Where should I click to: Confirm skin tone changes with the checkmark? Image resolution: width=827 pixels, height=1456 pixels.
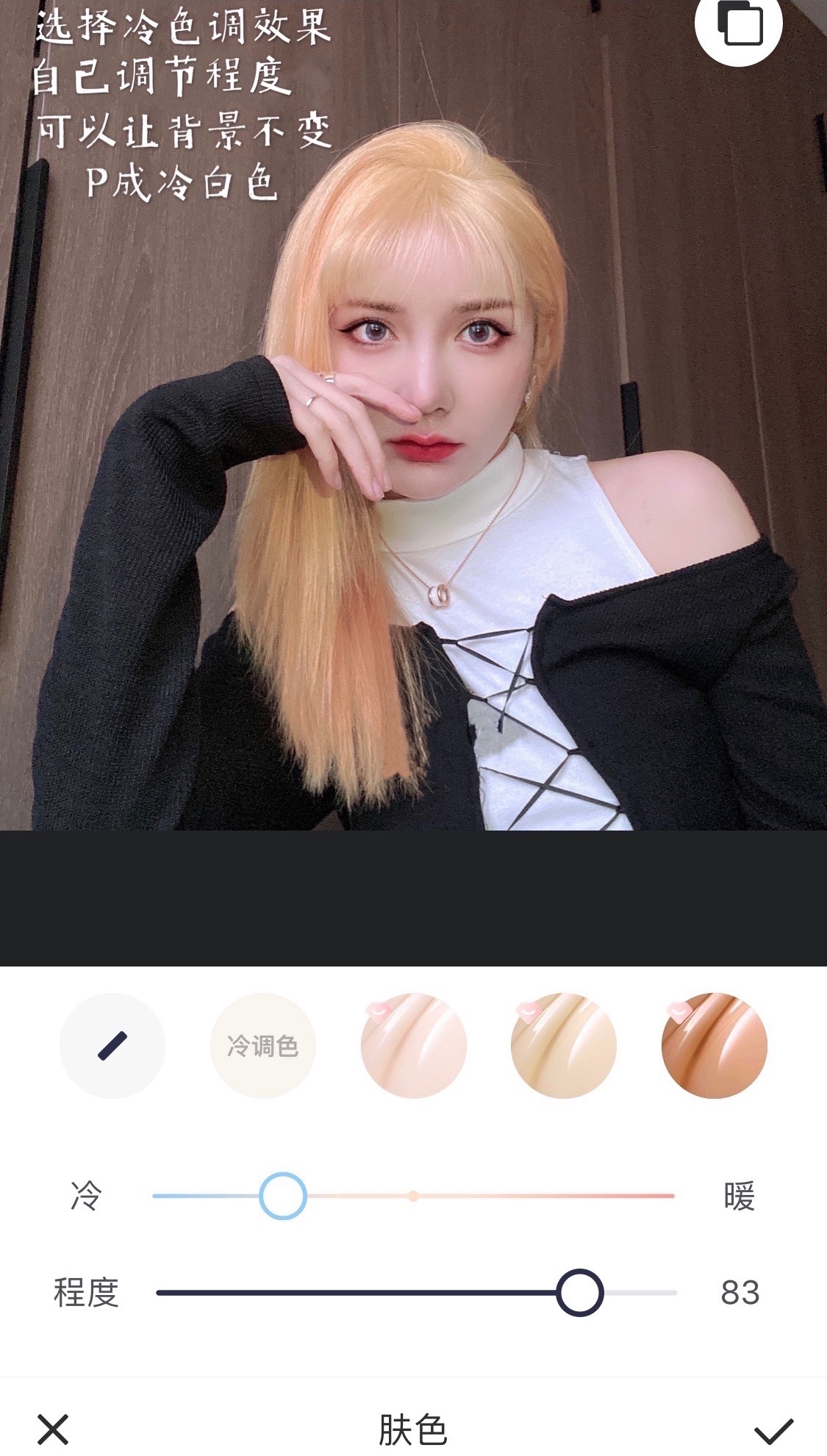tap(773, 1430)
